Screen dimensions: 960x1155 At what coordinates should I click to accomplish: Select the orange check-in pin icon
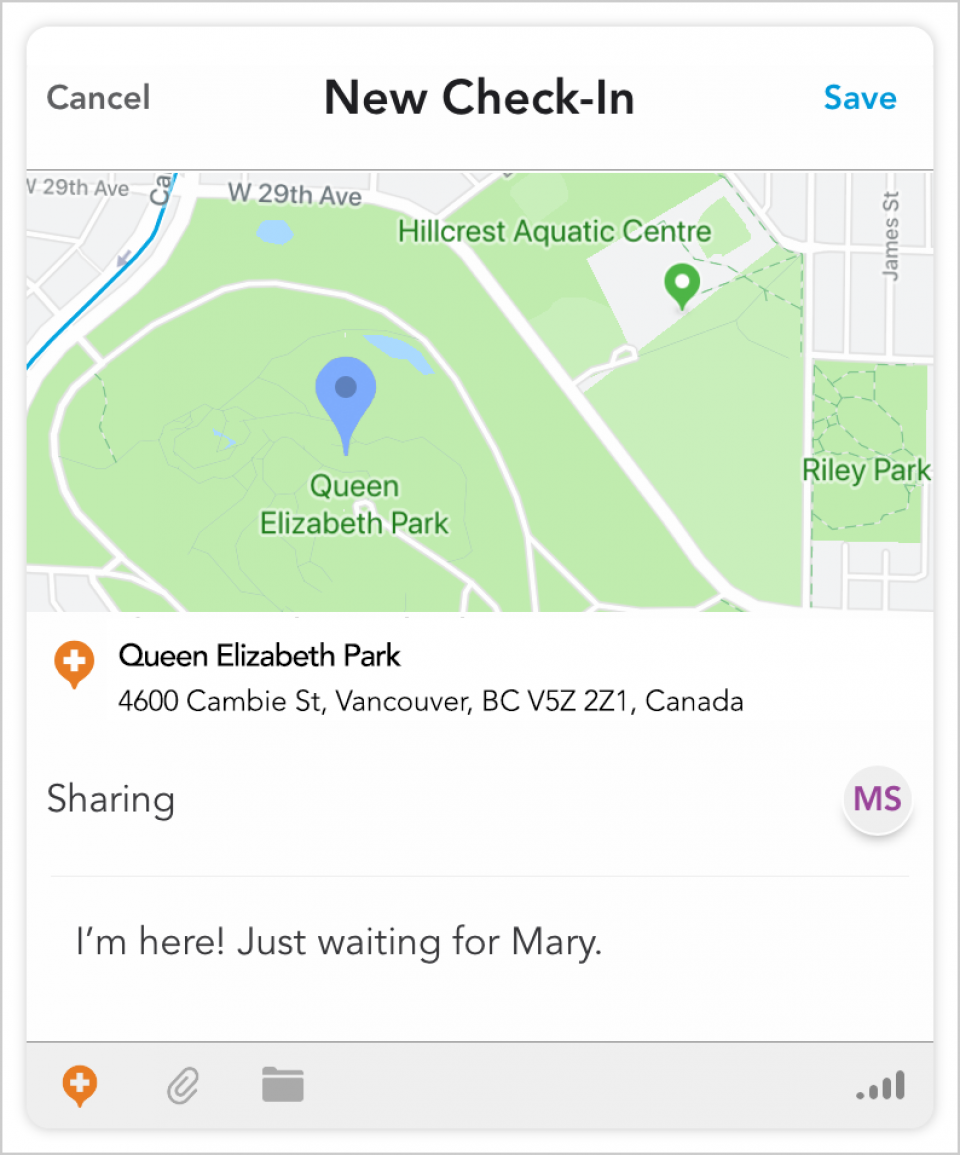78,1084
